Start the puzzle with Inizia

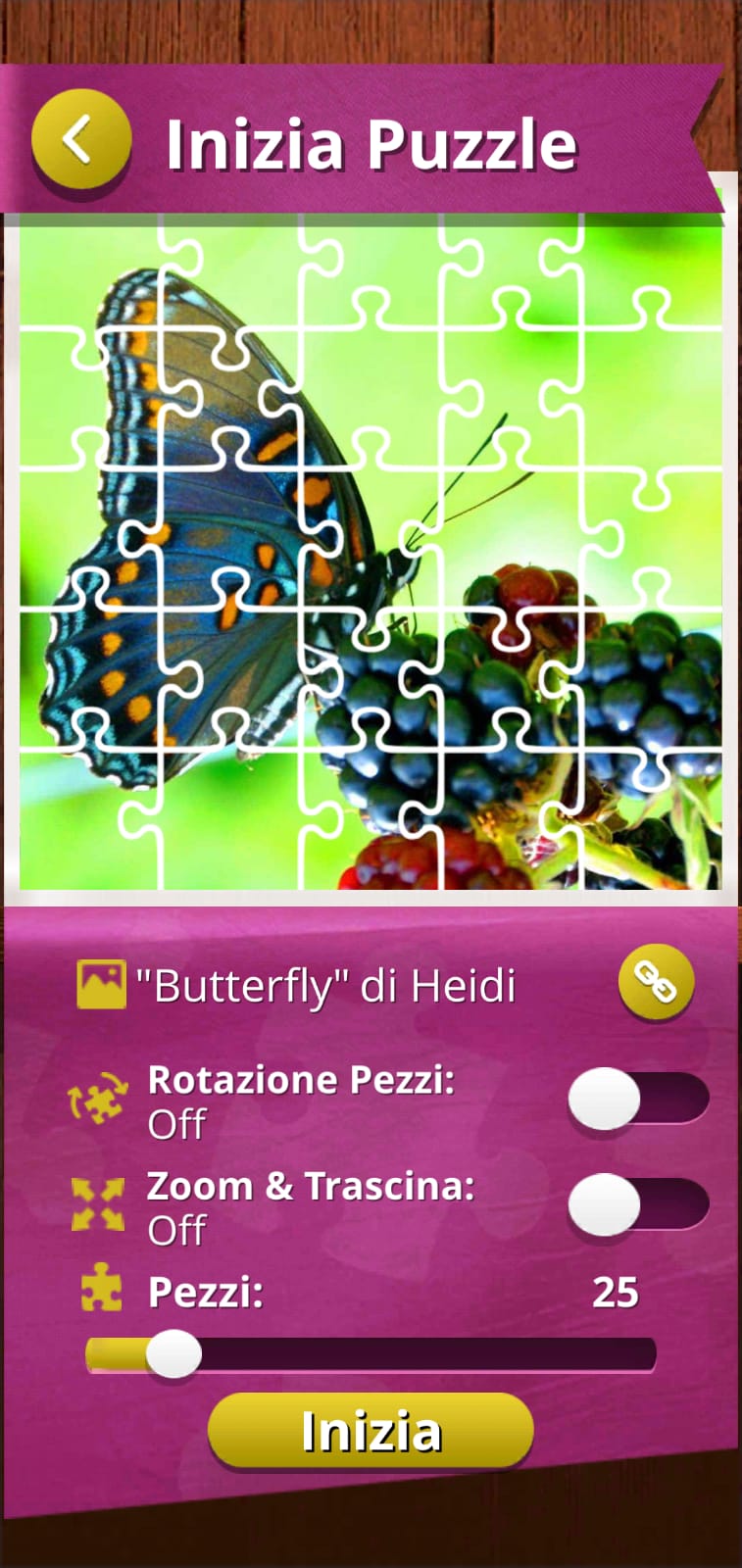click(371, 1431)
